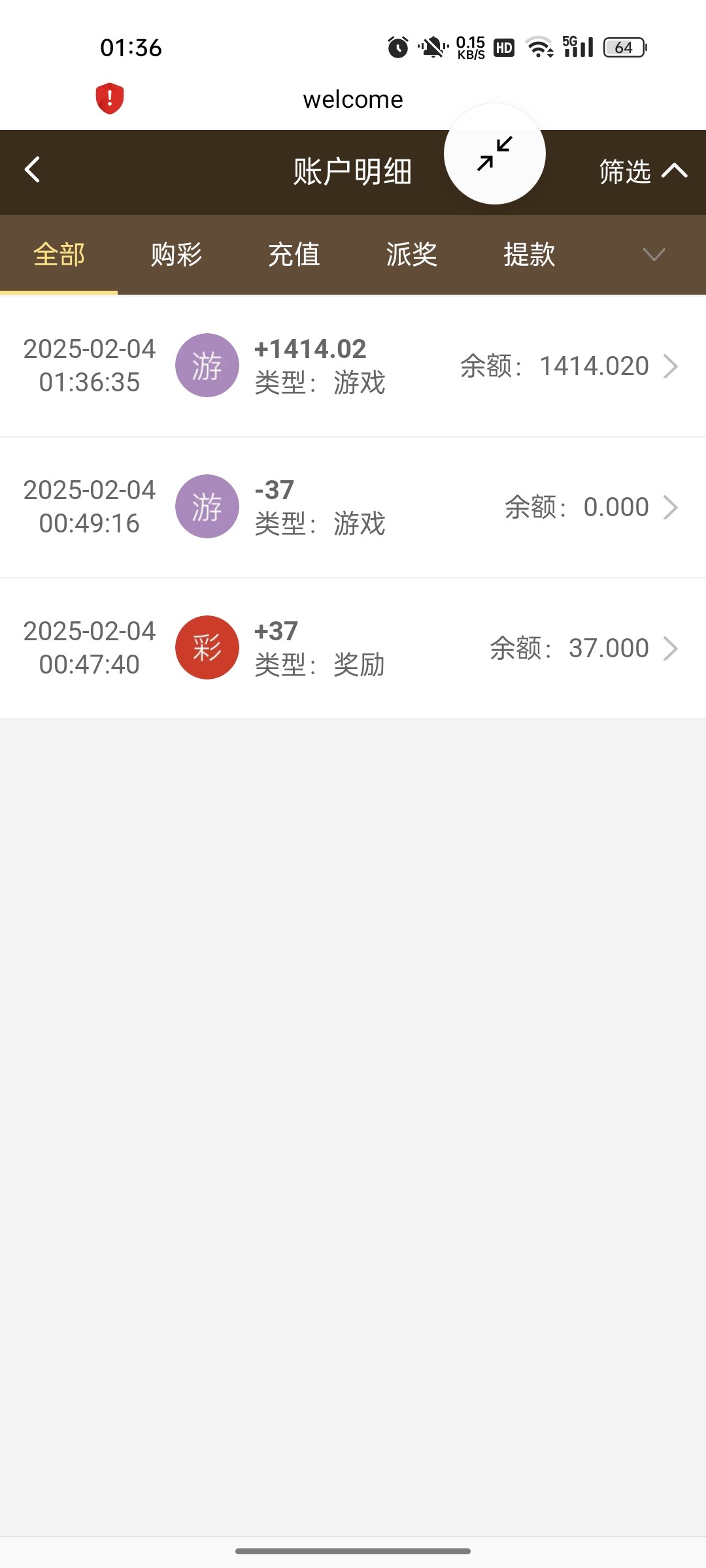706x1568 pixels.
Task: Select the 全部 tab
Action: tap(59, 254)
